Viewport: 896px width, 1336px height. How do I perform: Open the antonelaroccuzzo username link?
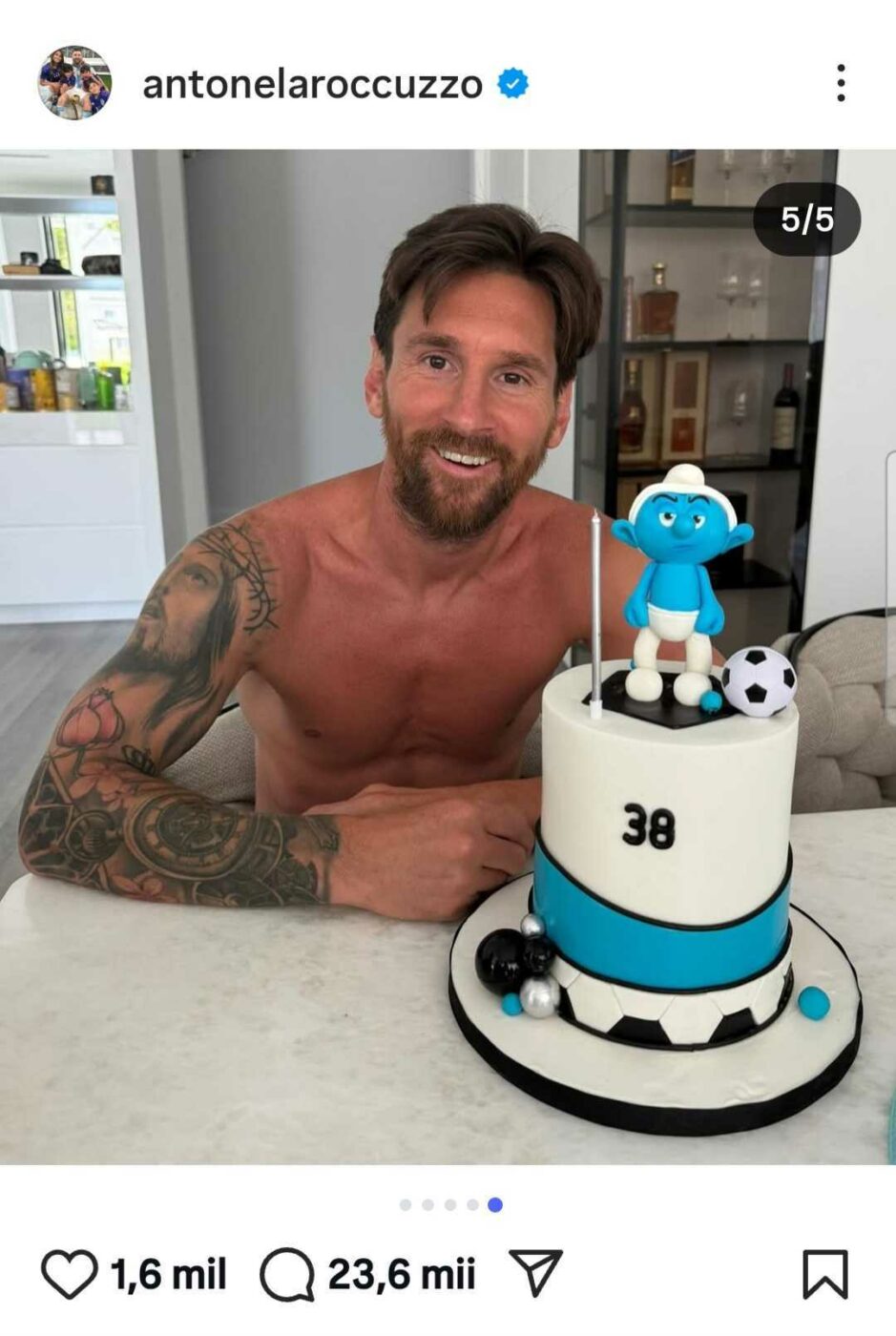point(312,84)
